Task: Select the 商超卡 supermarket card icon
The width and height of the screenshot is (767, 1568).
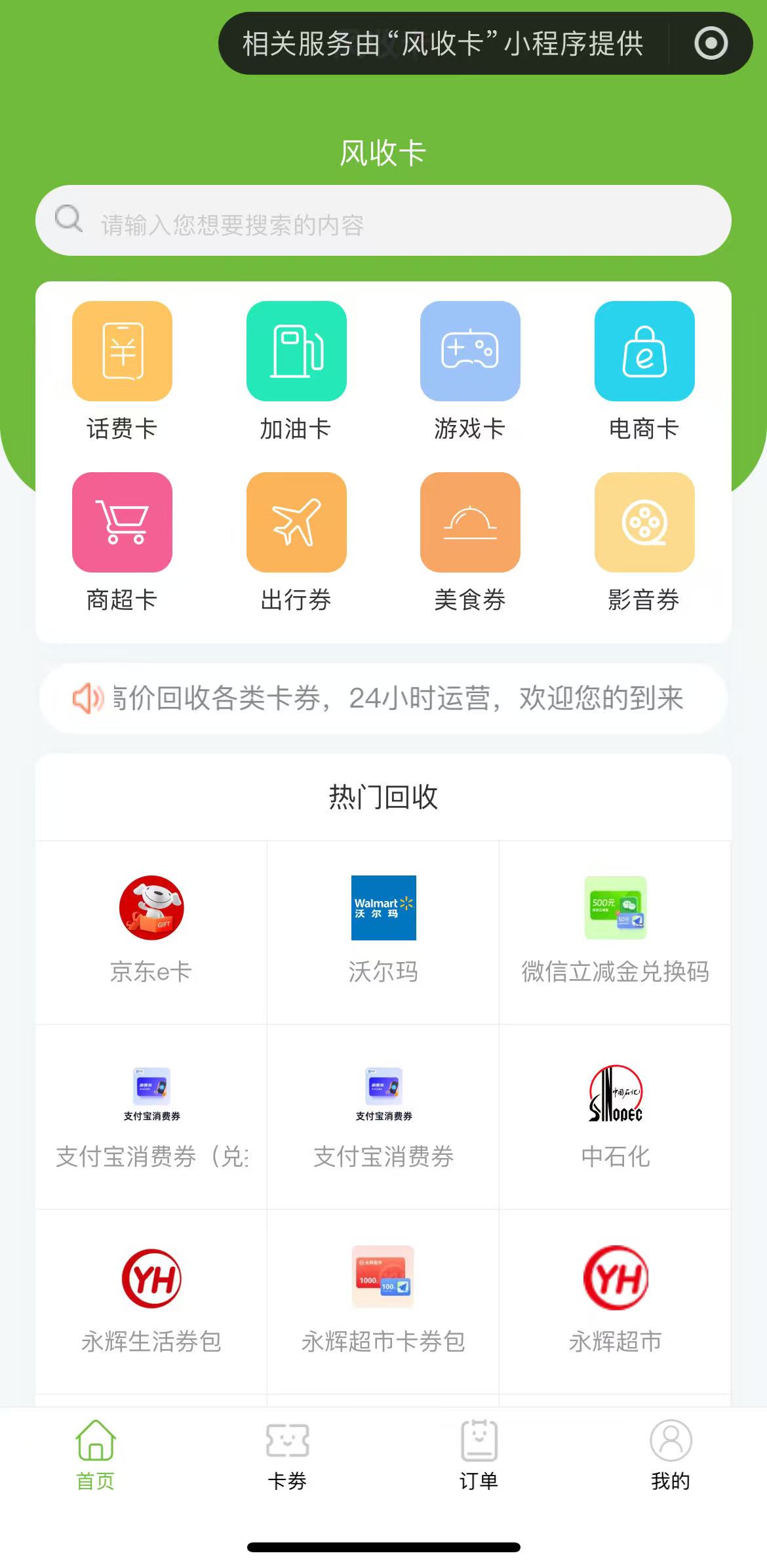Action: (x=122, y=521)
